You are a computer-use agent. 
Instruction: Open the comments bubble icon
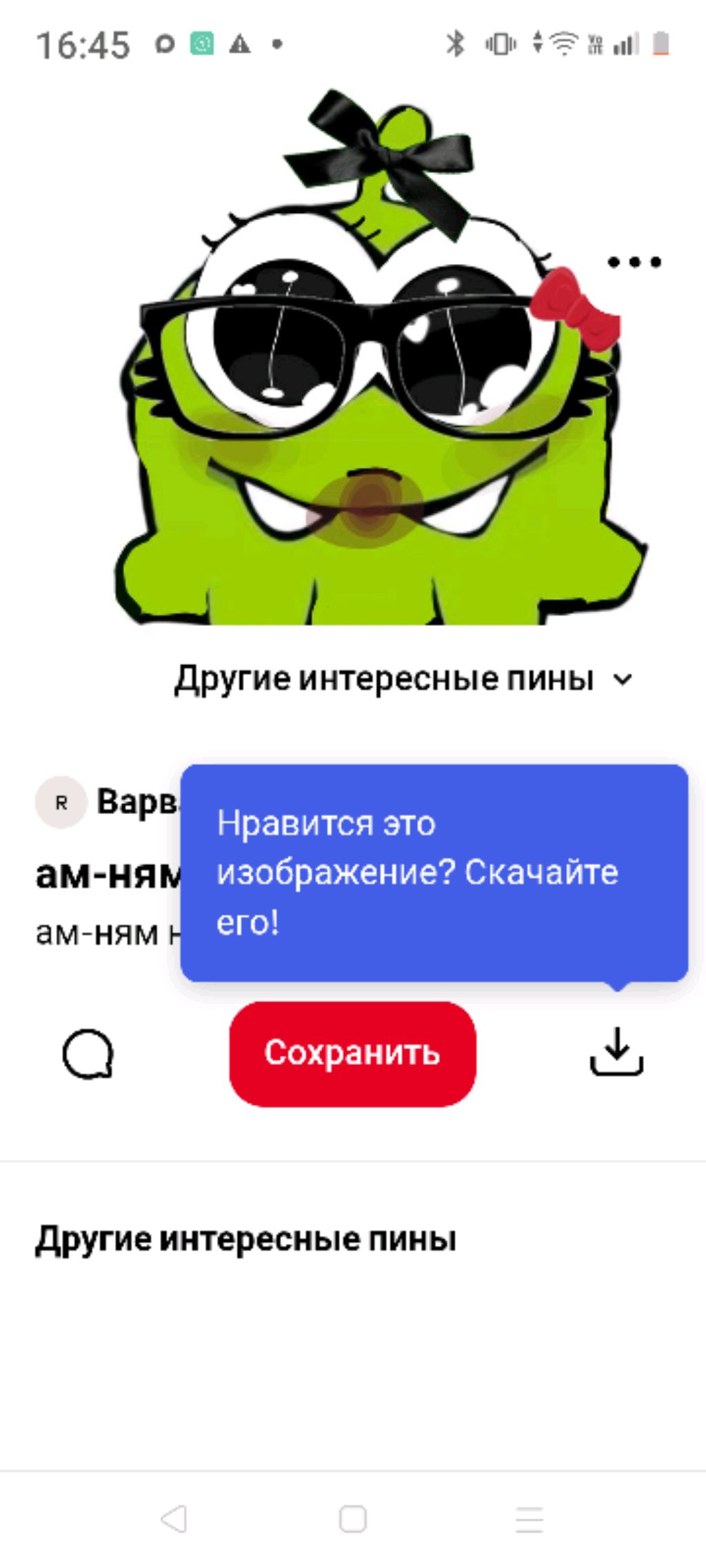click(88, 1054)
